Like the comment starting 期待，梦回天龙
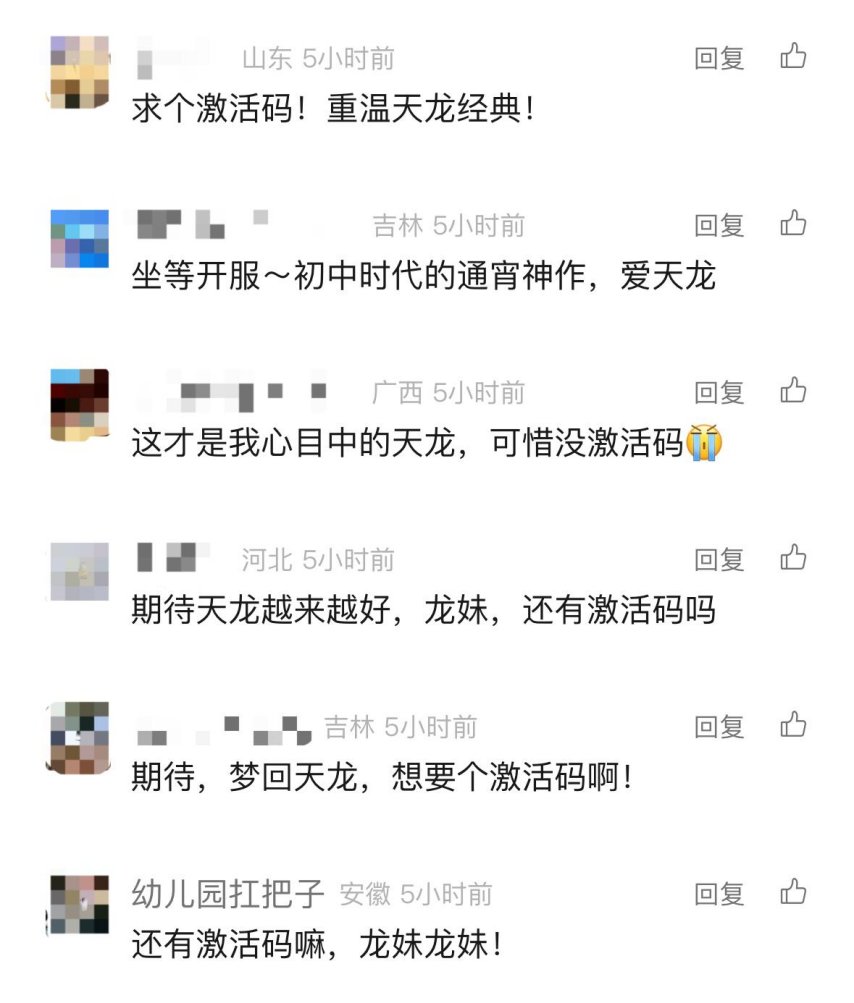 (793, 724)
